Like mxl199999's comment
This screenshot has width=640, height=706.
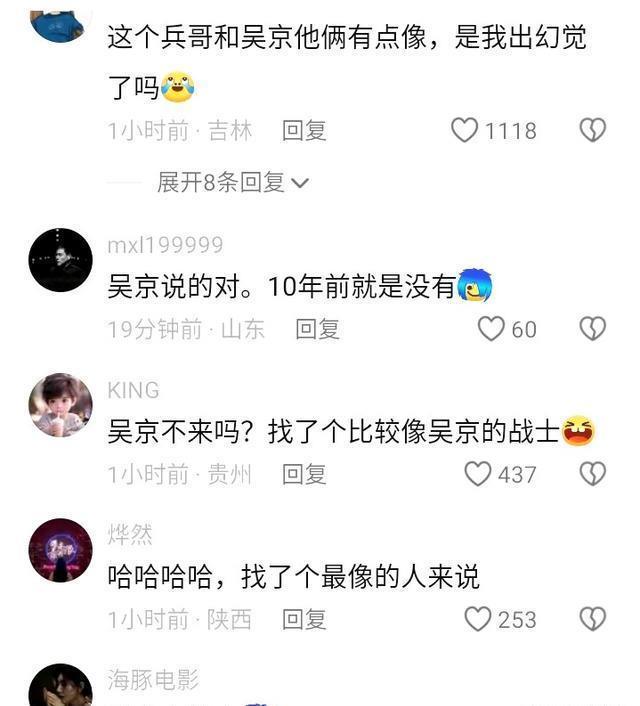pyautogui.click(x=491, y=329)
